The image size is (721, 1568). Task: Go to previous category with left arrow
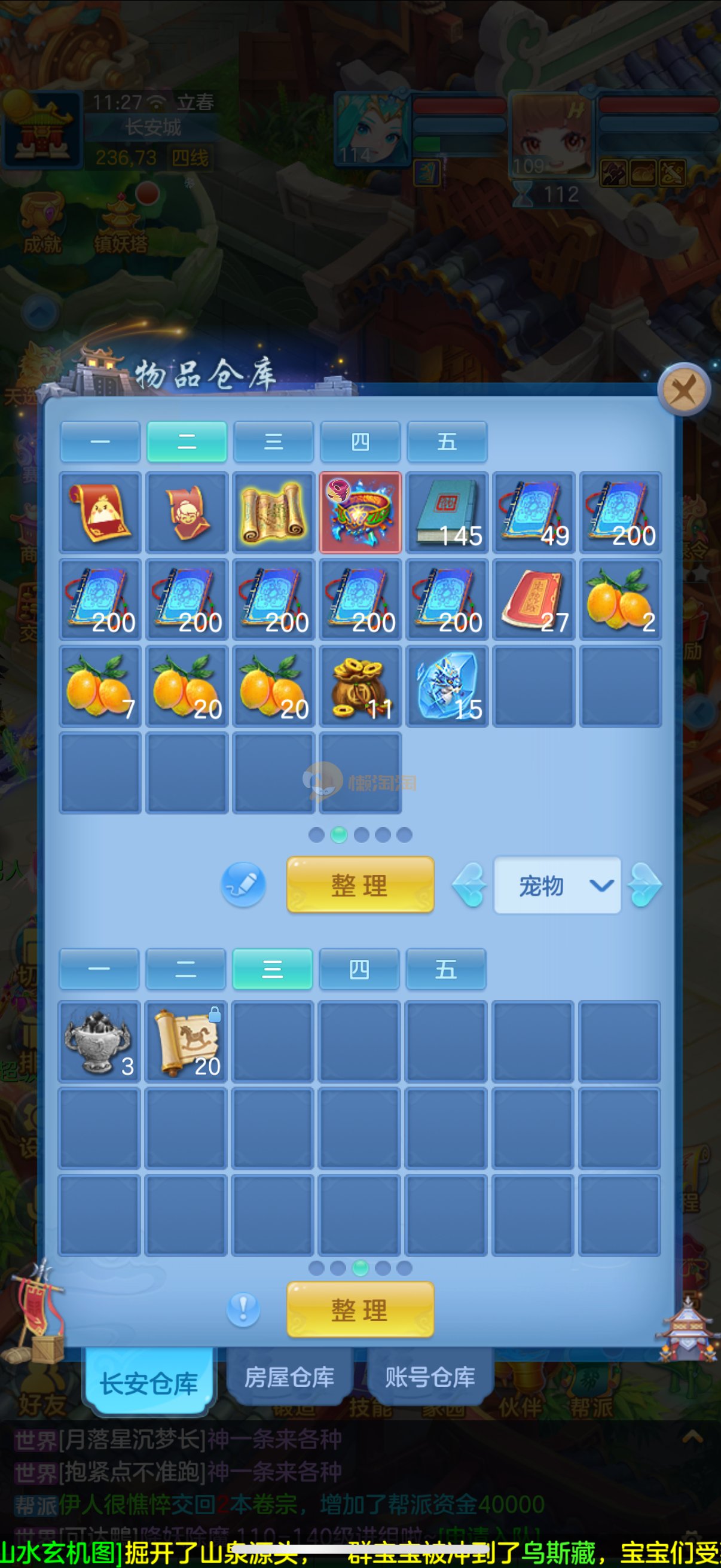click(x=470, y=885)
